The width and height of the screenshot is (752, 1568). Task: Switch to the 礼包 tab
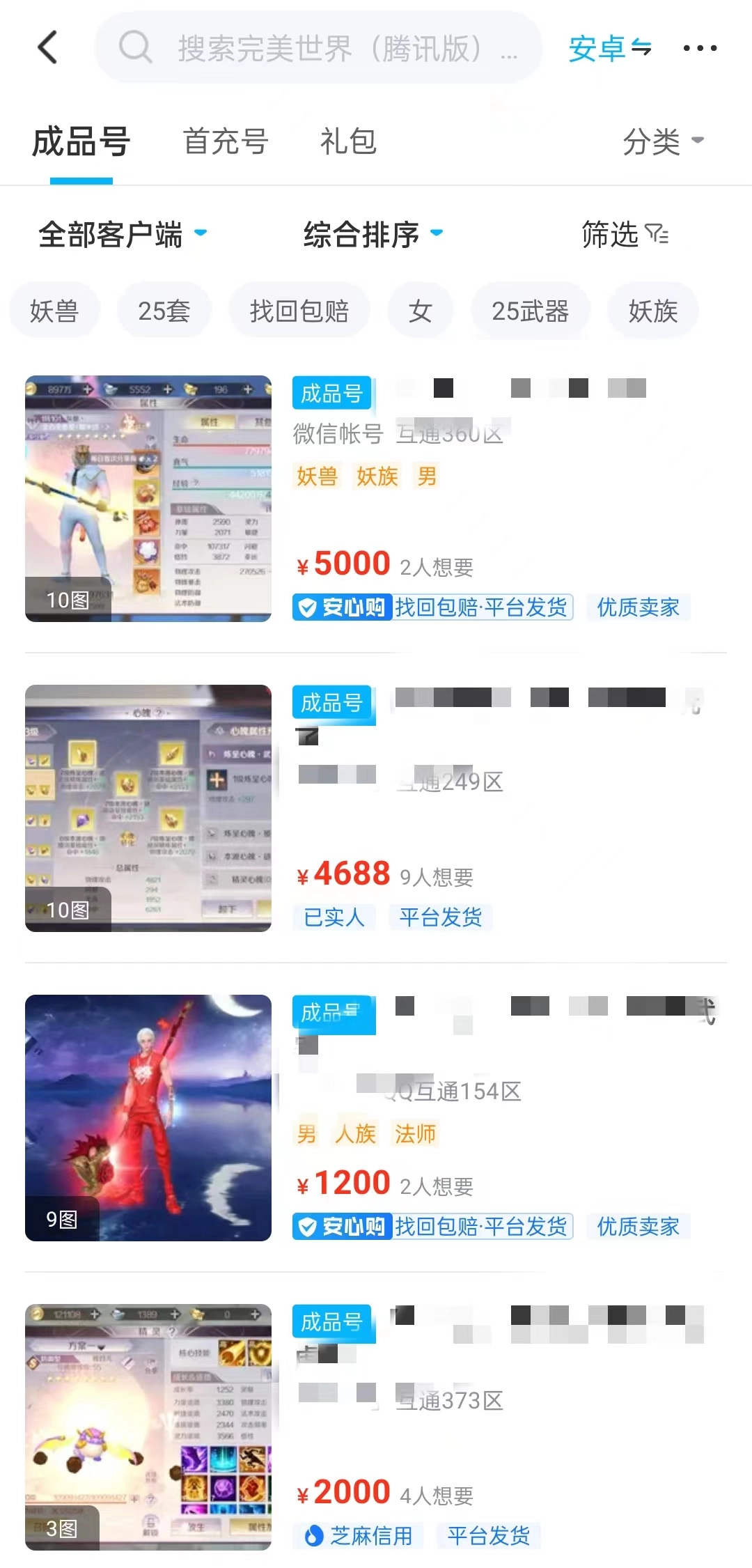click(x=348, y=141)
